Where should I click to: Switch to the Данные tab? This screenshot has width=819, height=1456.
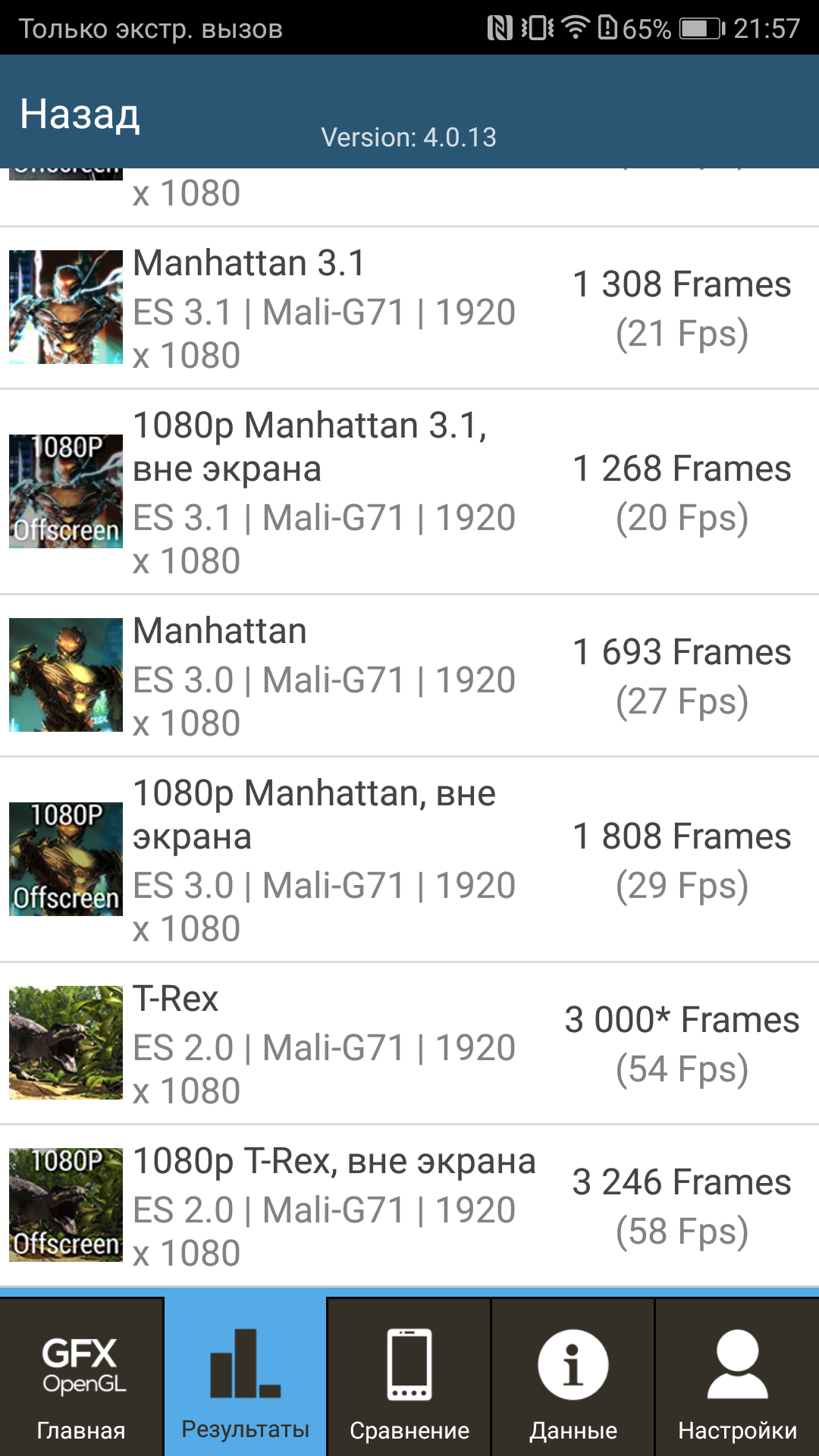pyautogui.click(x=573, y=1378)
